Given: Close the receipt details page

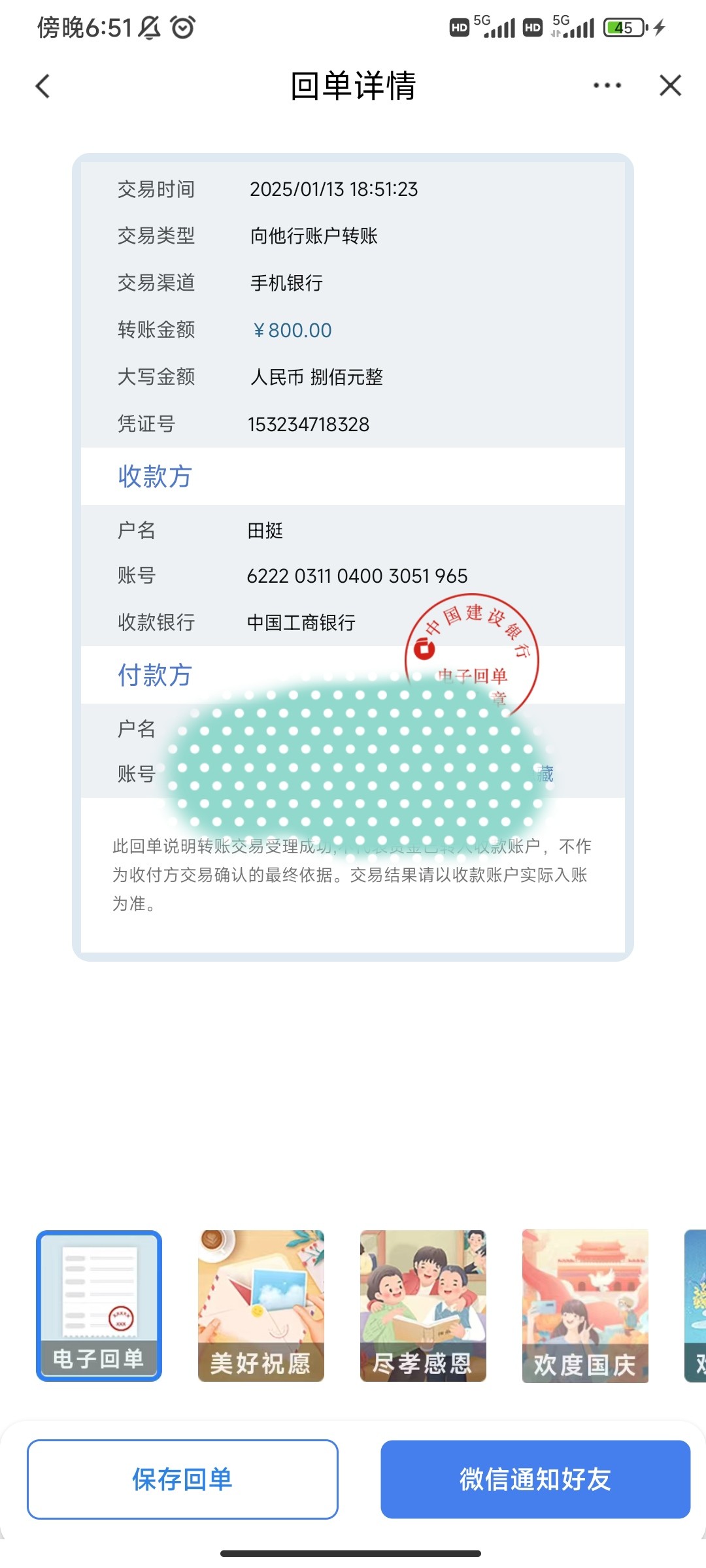Looking at the screenshot, I should (x=670, y=86).
